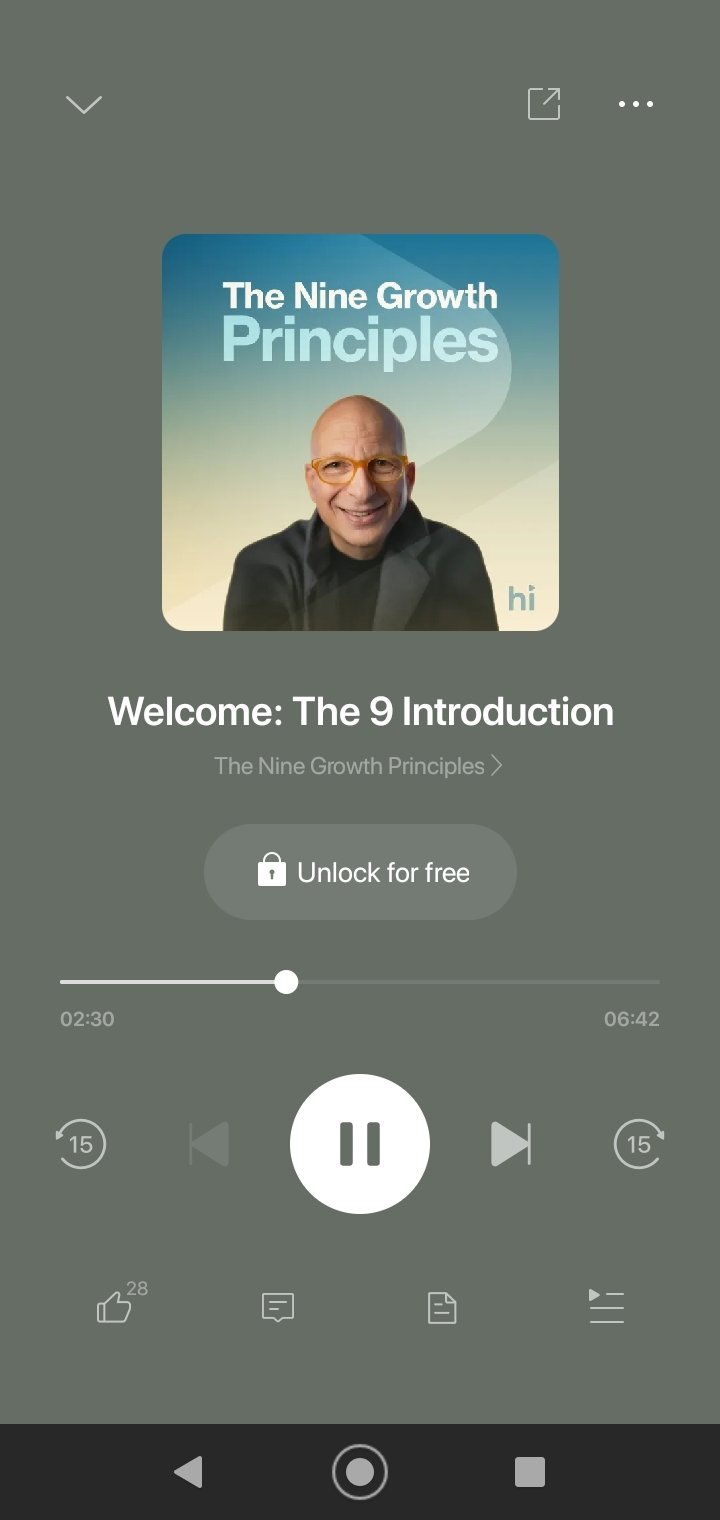This screenshot has height=1520, width=720.
Task: Share this episode
Action: (x=544, y=104)
